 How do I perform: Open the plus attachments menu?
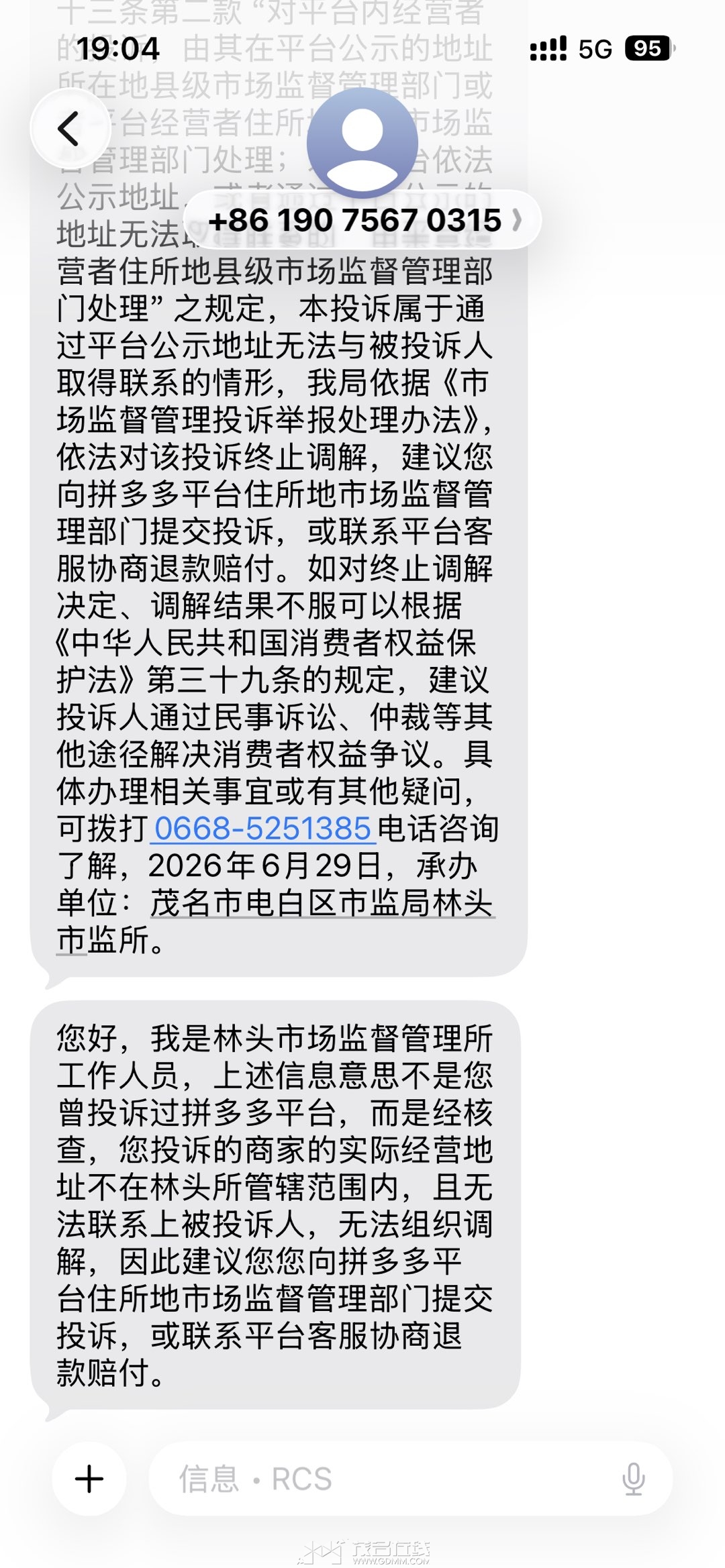pyautogui.click(x=89, y=1479)
